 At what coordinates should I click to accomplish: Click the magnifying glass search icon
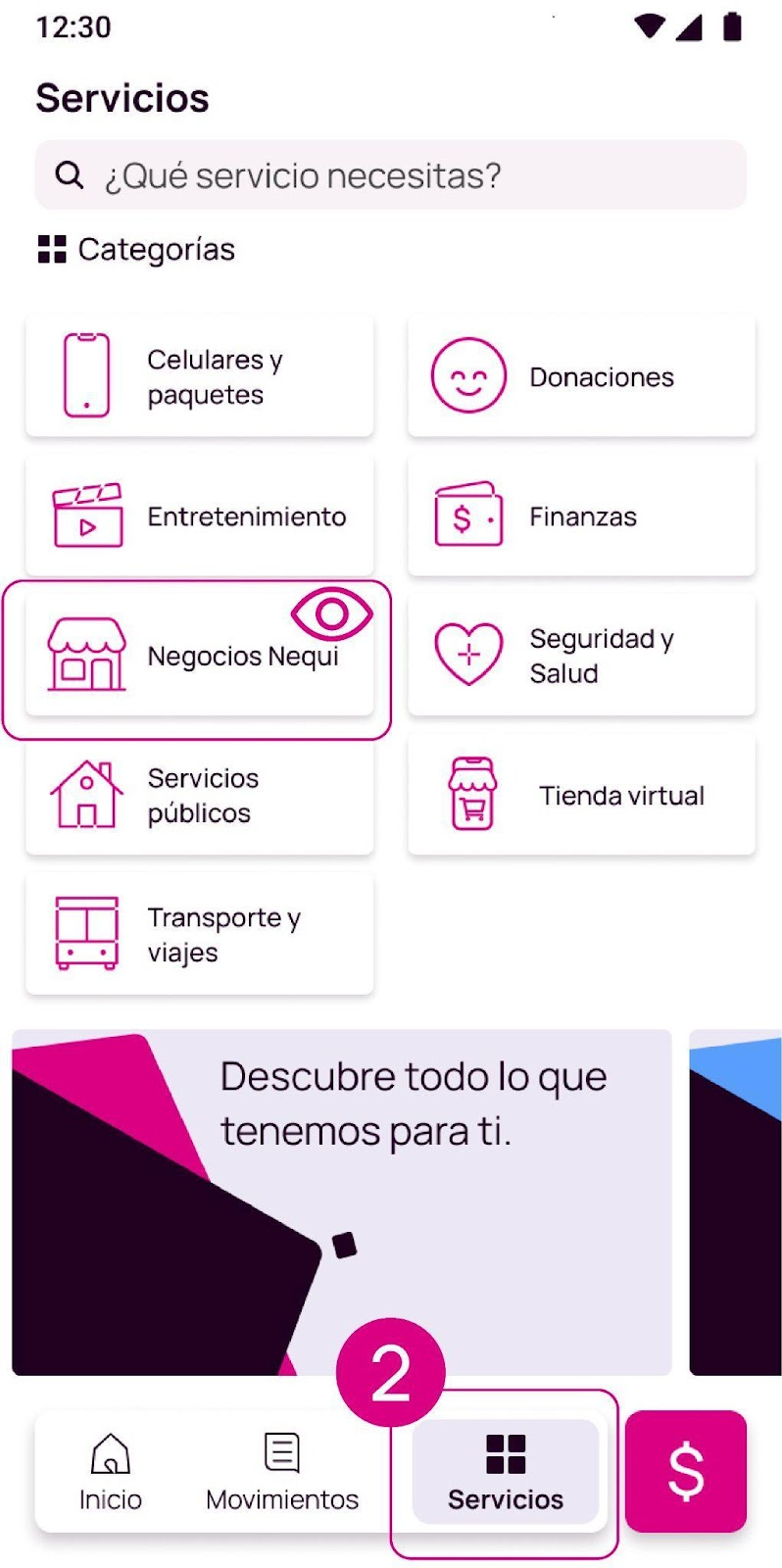(x=70, y=175)
